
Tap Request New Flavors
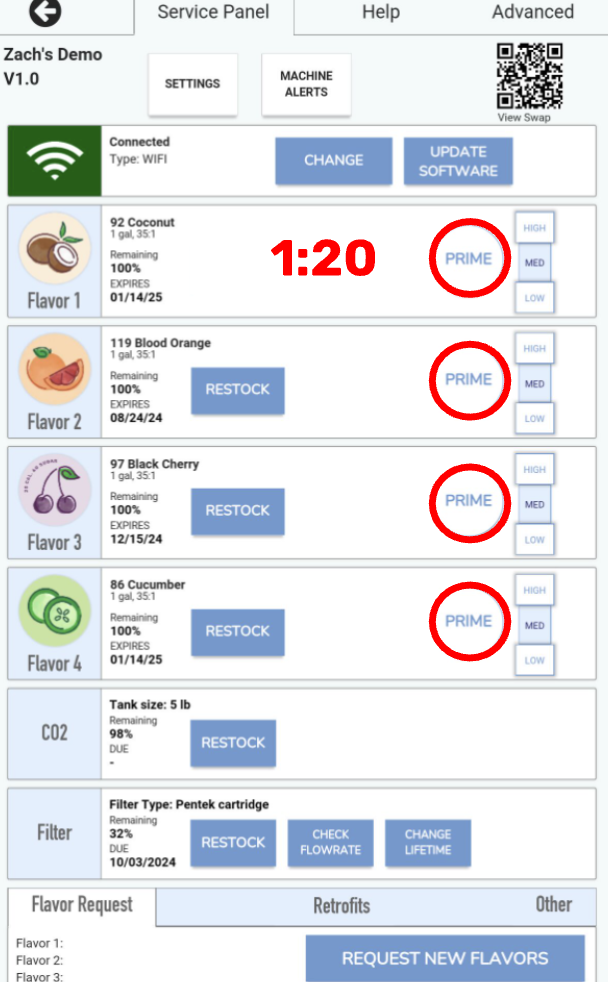coord(445,958)
